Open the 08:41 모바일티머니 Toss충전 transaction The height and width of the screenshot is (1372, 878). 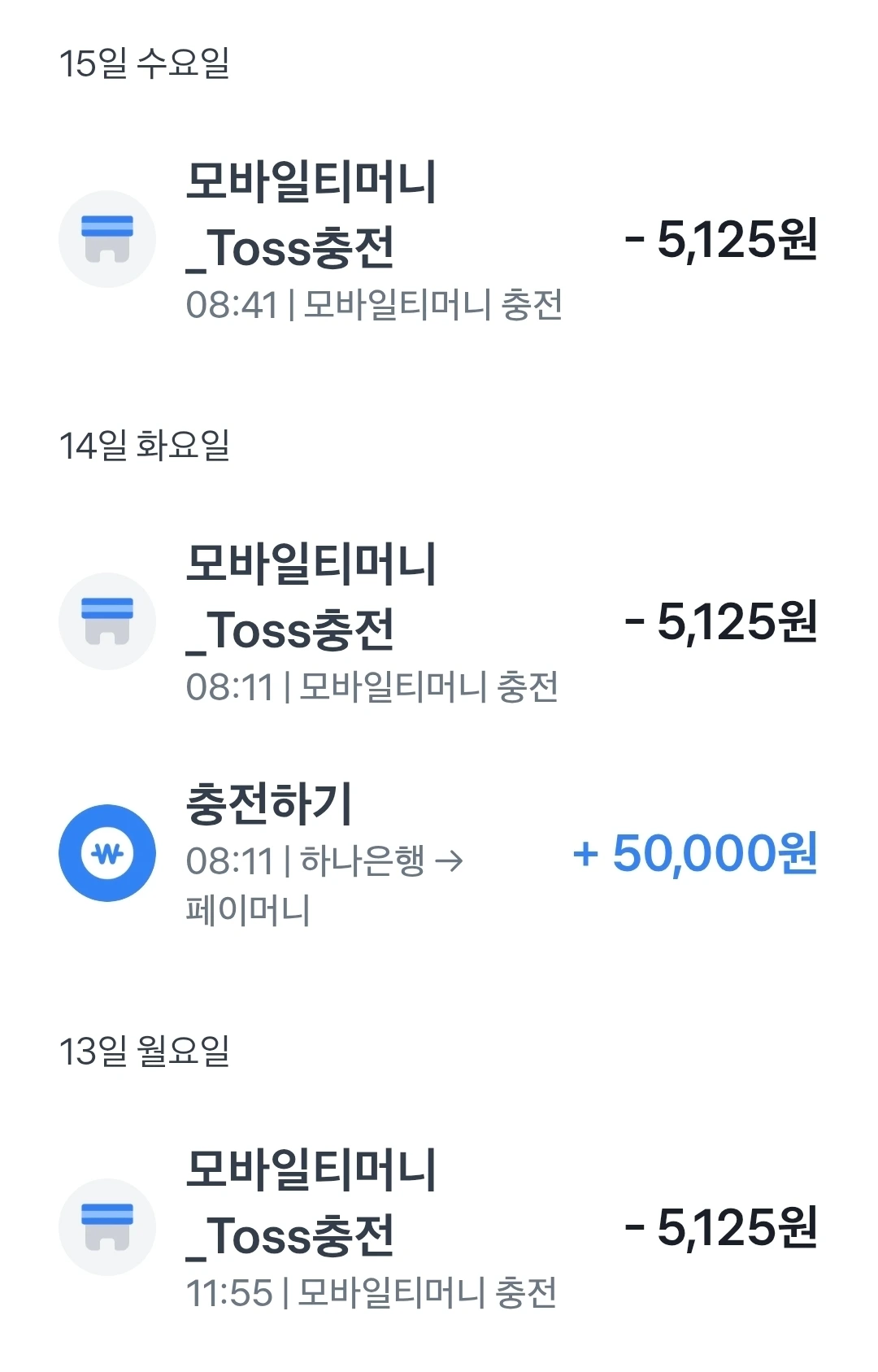437,239
